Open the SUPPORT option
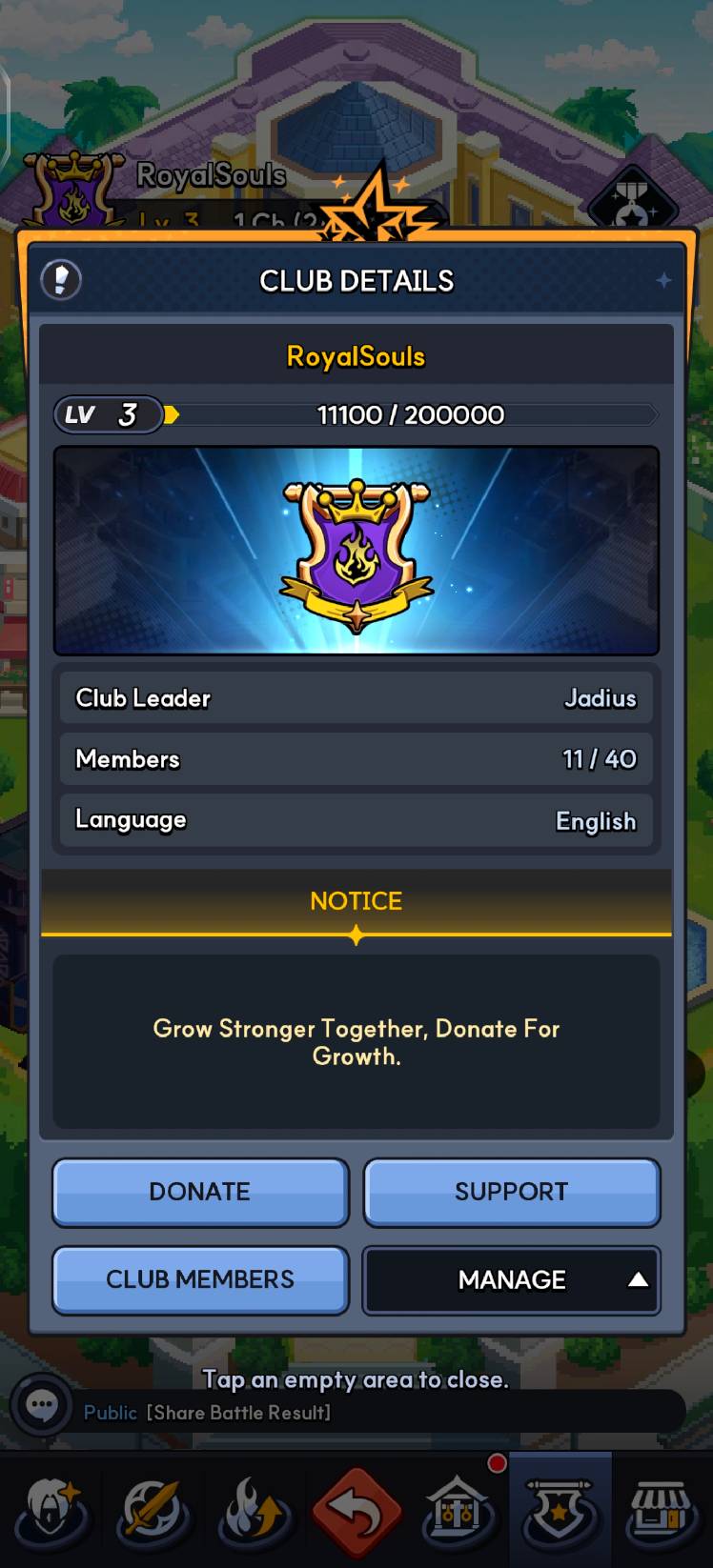The image size is (713, 1568). coord(511,1192)
